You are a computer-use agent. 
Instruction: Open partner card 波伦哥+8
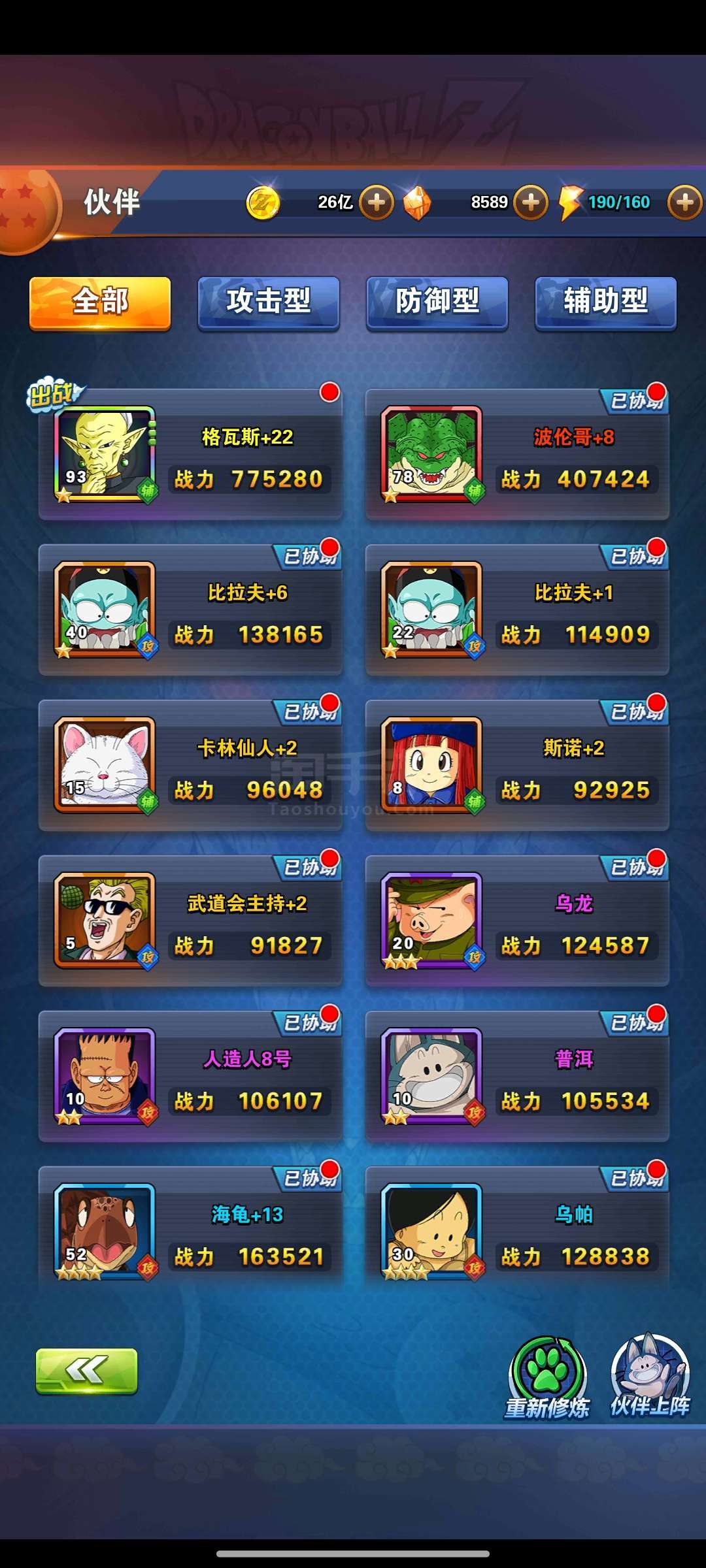(x=517, y=455)
